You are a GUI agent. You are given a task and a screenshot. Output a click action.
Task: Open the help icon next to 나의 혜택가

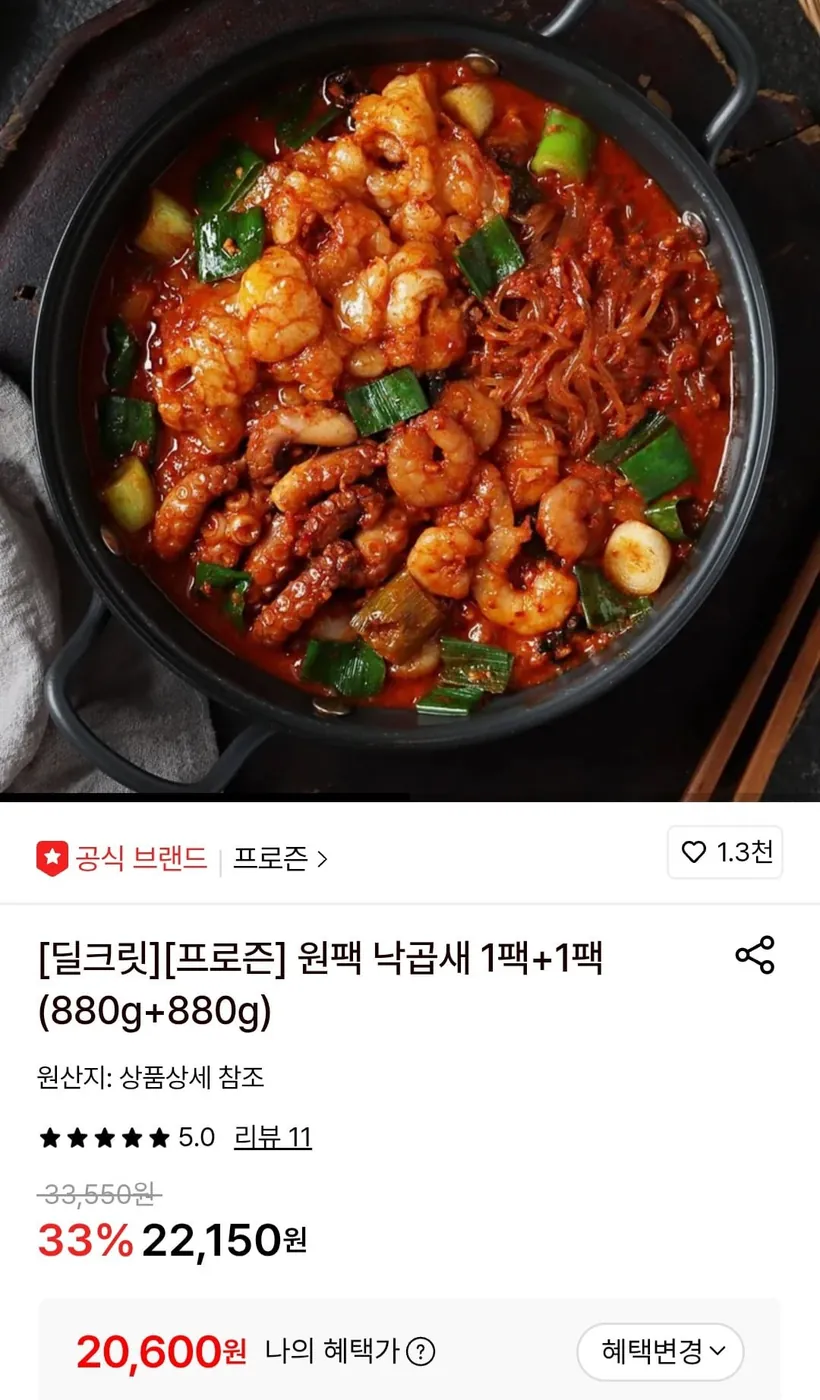[420, 1352]
